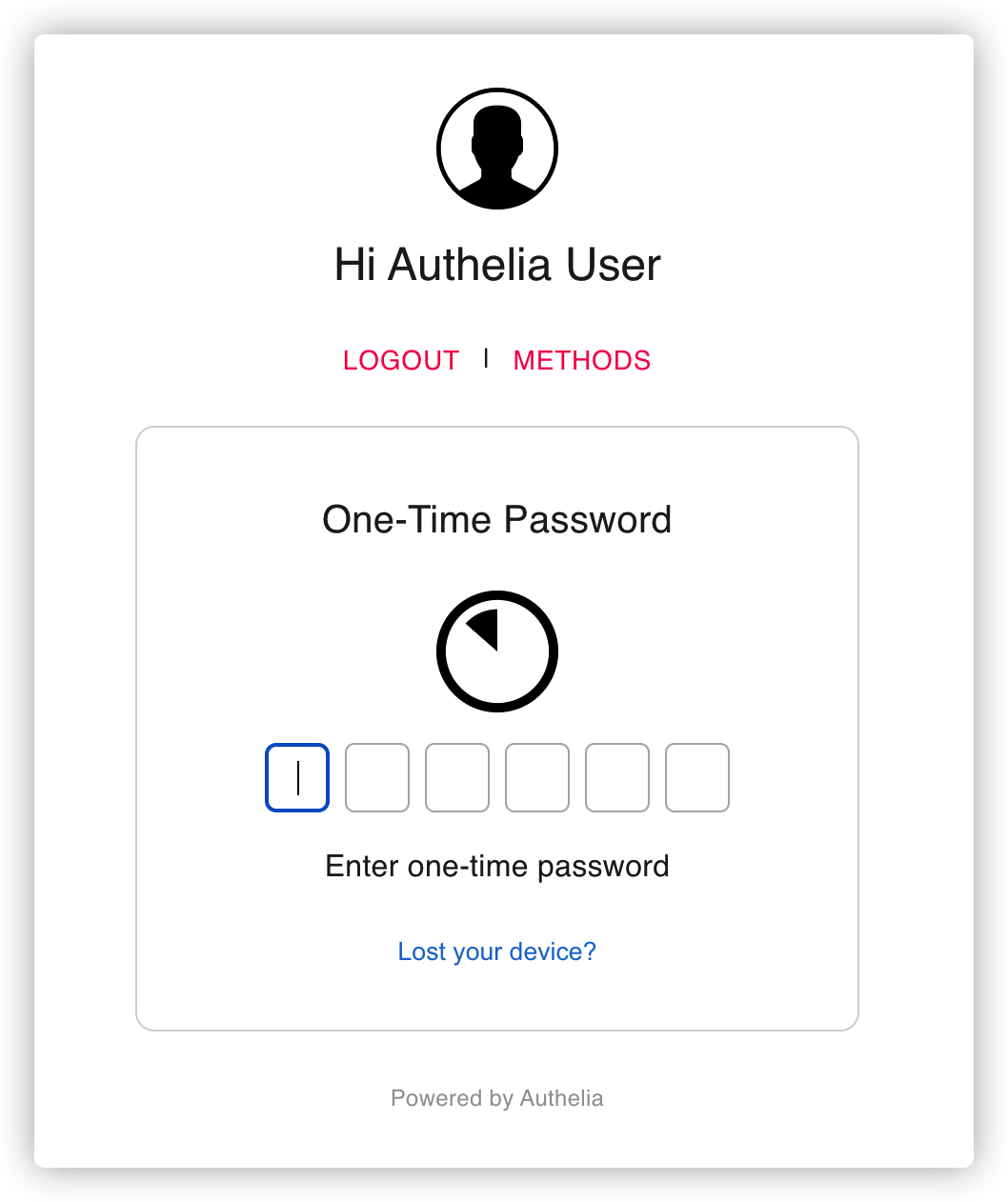Click the last one-time password input box

pos(696,778)
